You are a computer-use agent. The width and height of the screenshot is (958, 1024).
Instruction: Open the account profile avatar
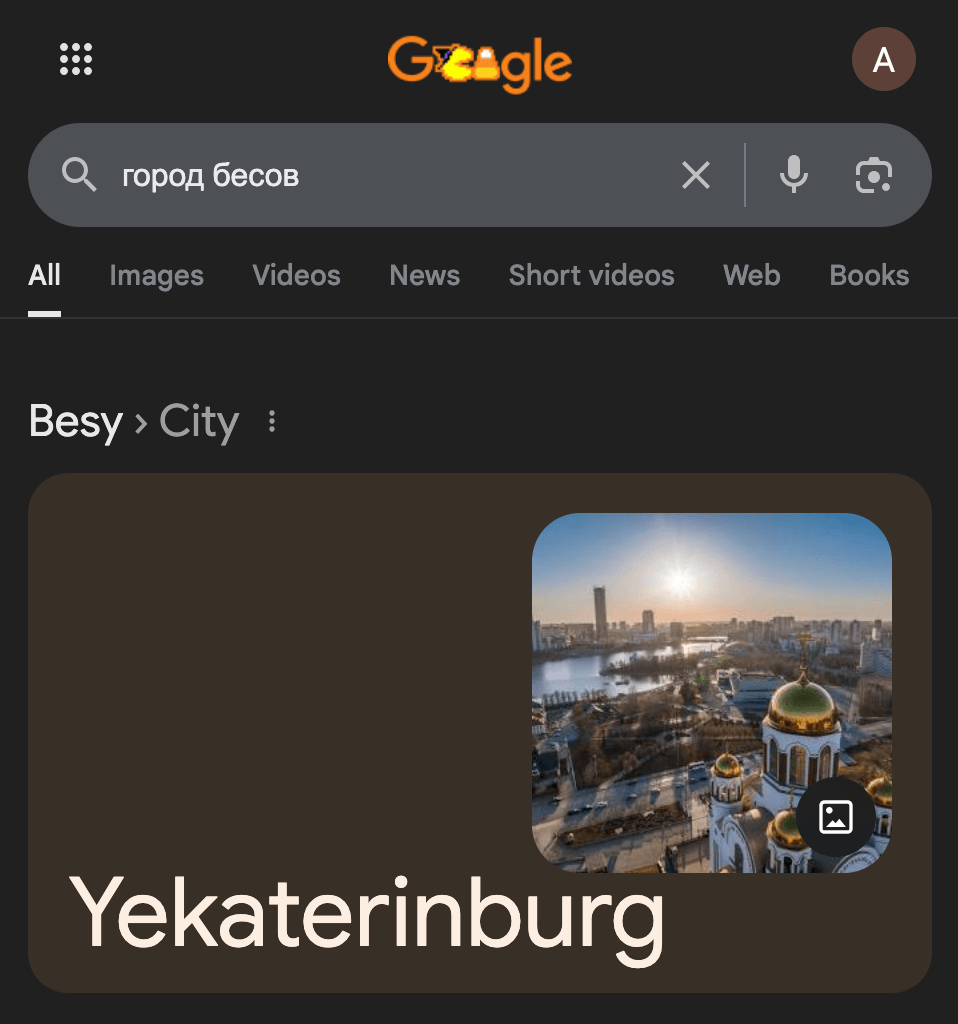883,59
